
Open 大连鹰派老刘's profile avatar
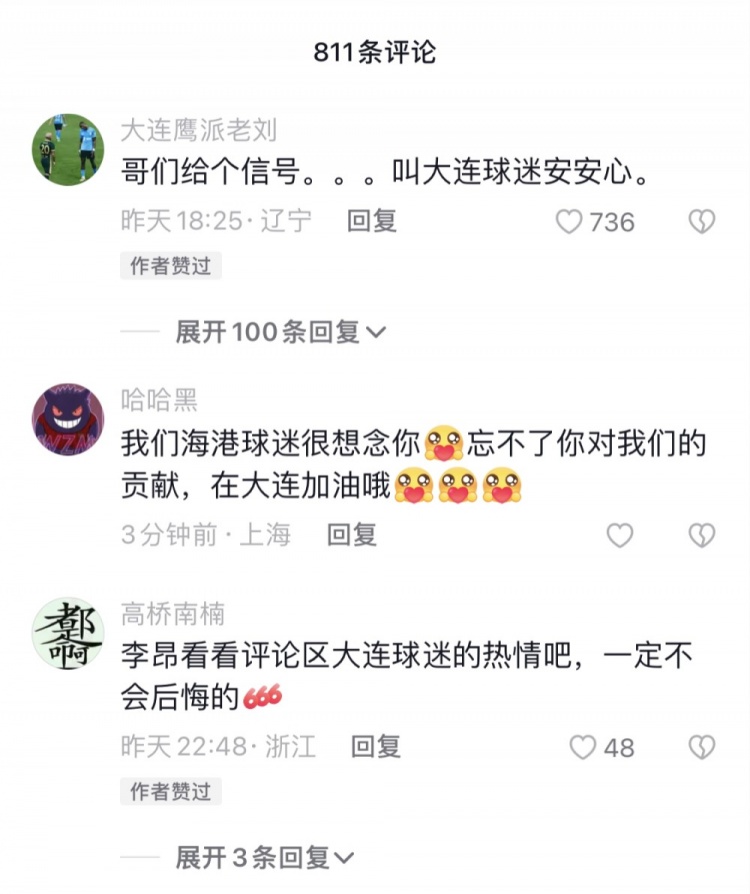(68, 150)
